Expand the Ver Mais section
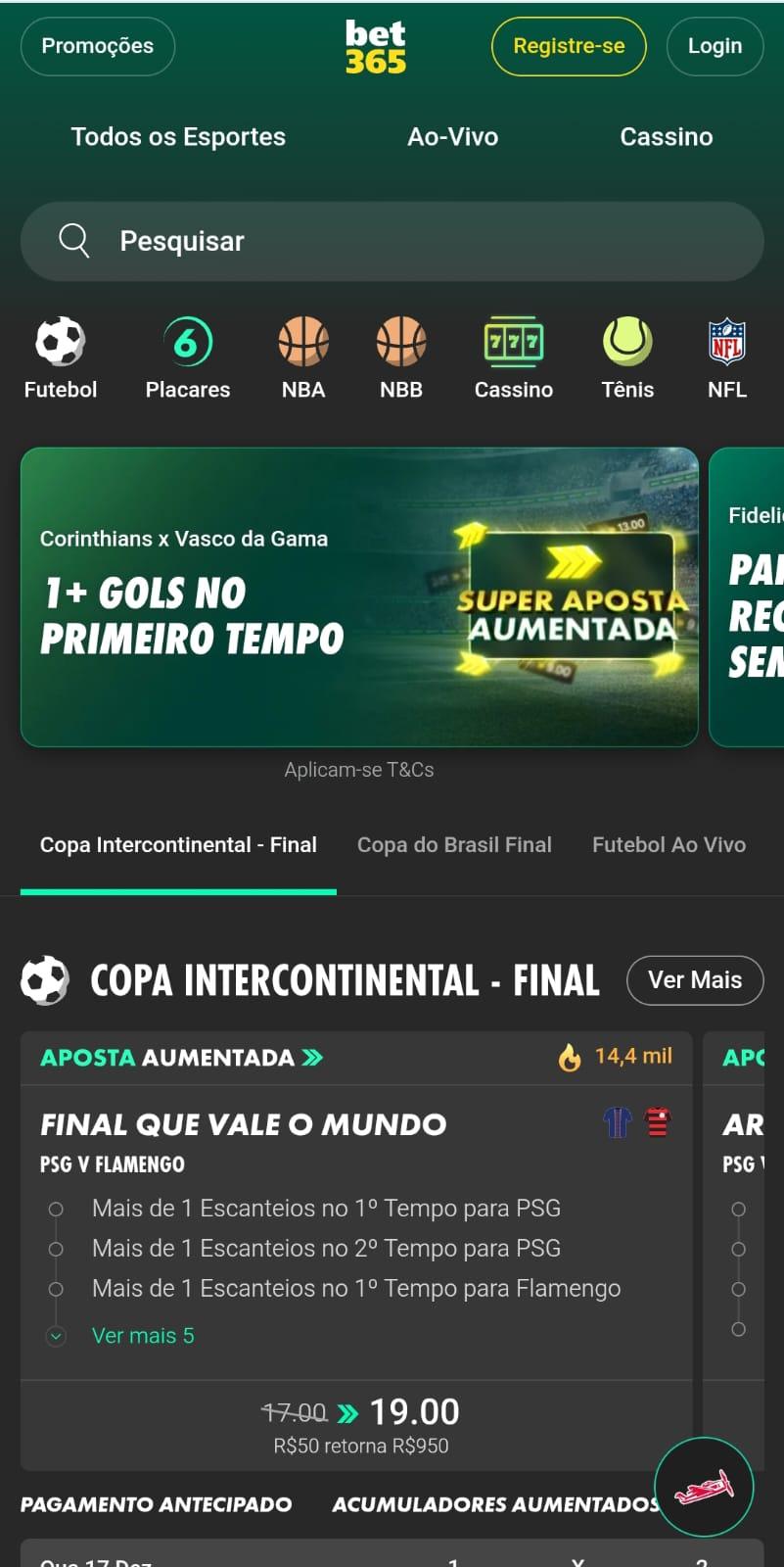784x1567 pixels. (x=695, y=980)
